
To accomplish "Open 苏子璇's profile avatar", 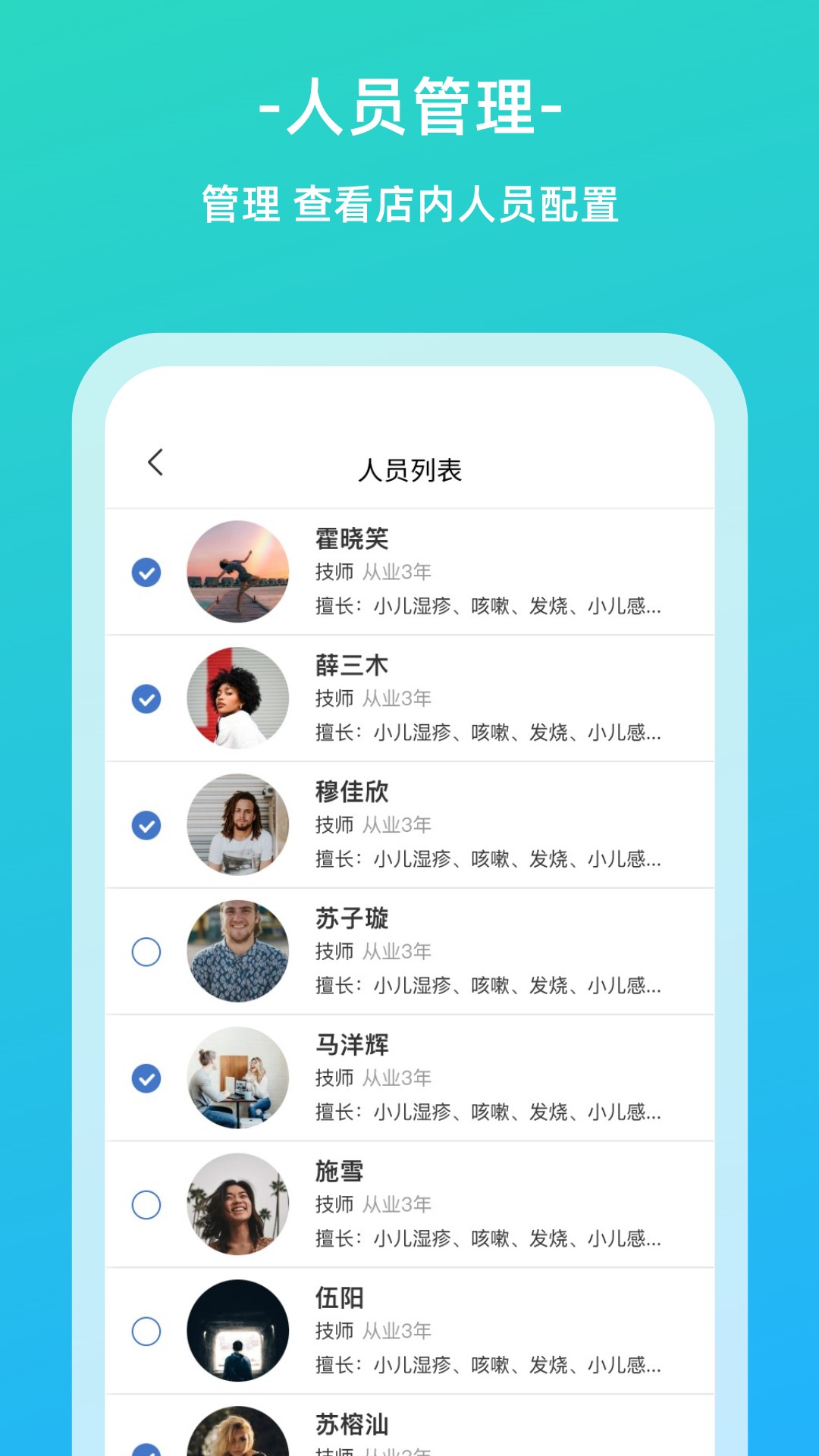I will (237, 952).
